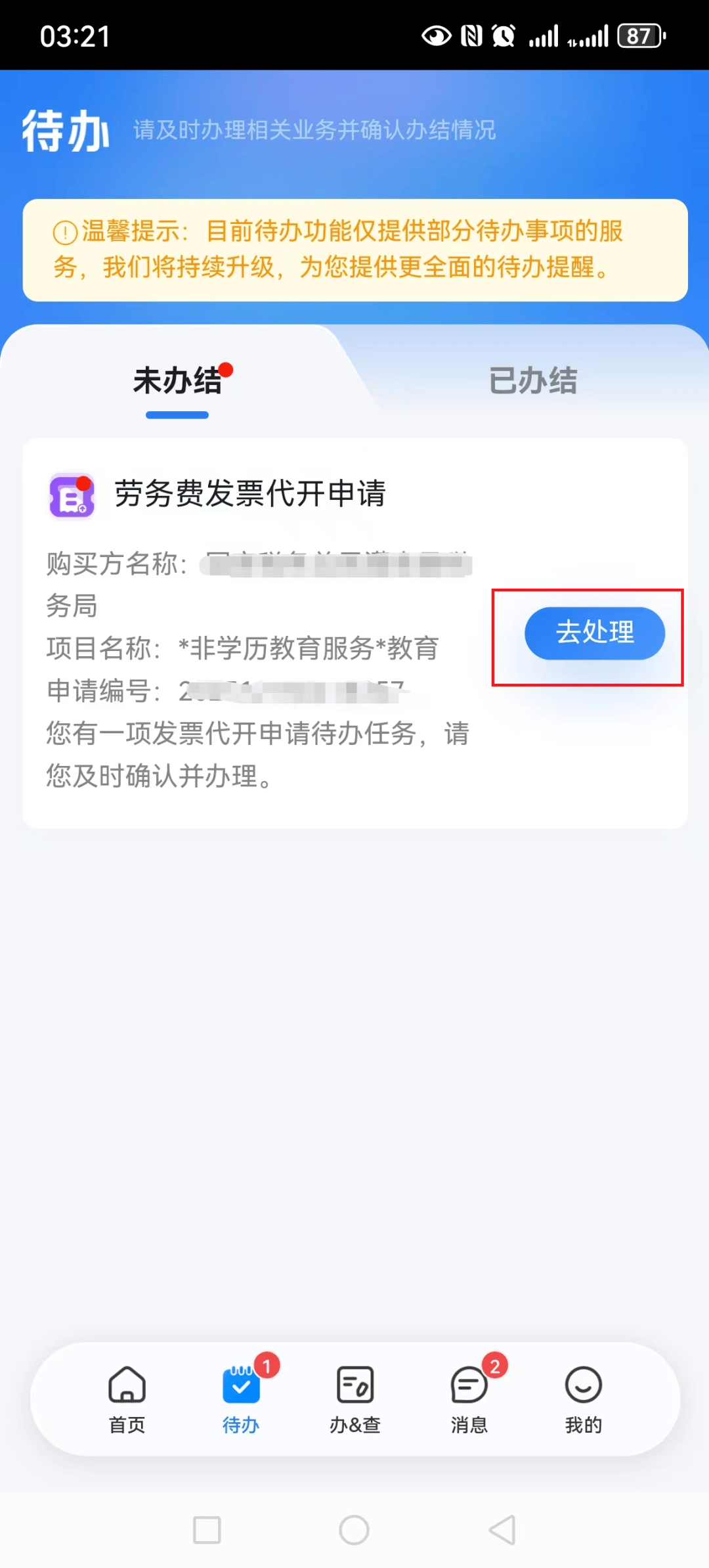Select the 未办结 tab
The width and height of the screenshot is (709, 1568).
[177, 381]
